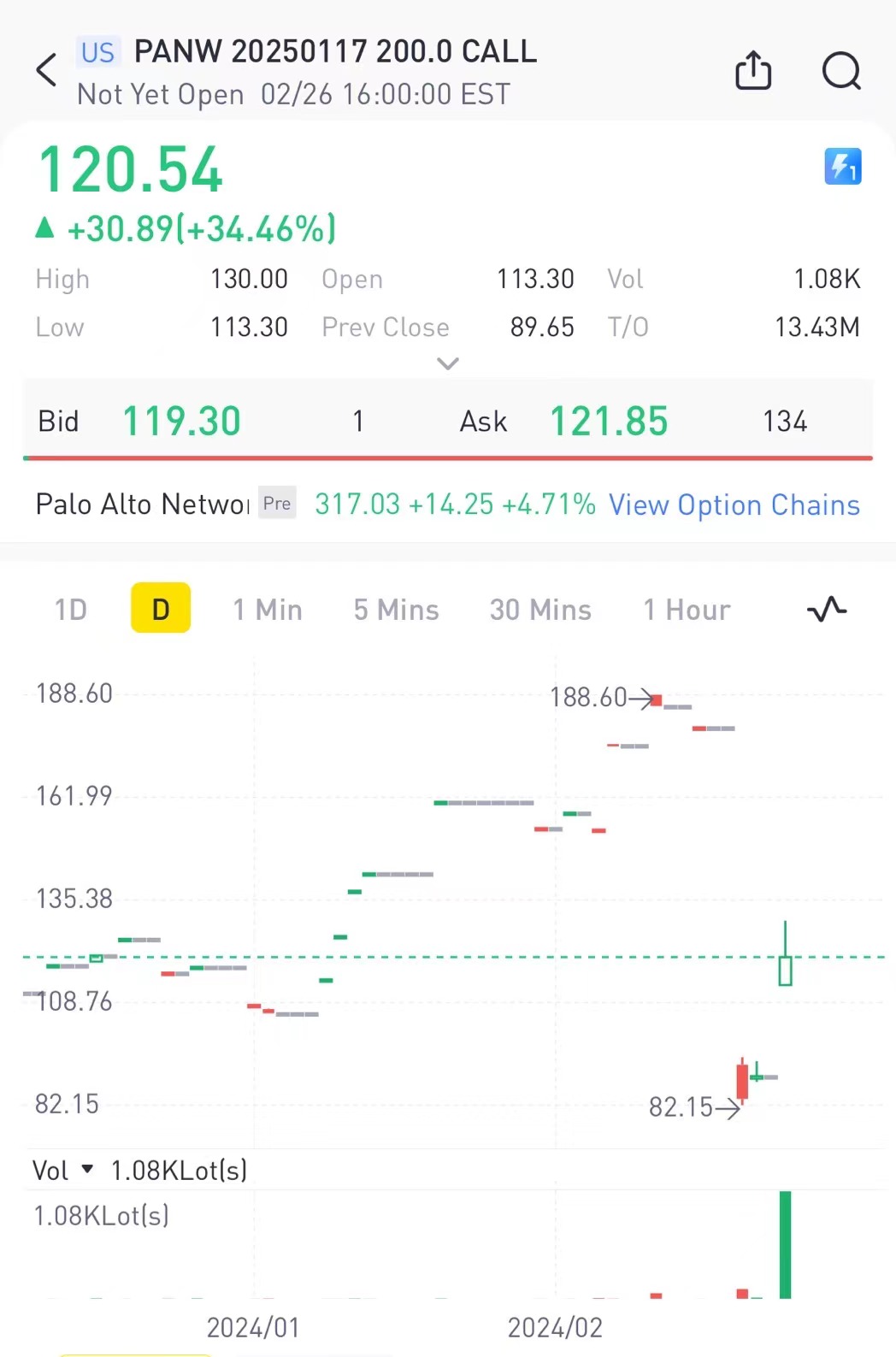Share this PANW call option

[x=753, y=70]
